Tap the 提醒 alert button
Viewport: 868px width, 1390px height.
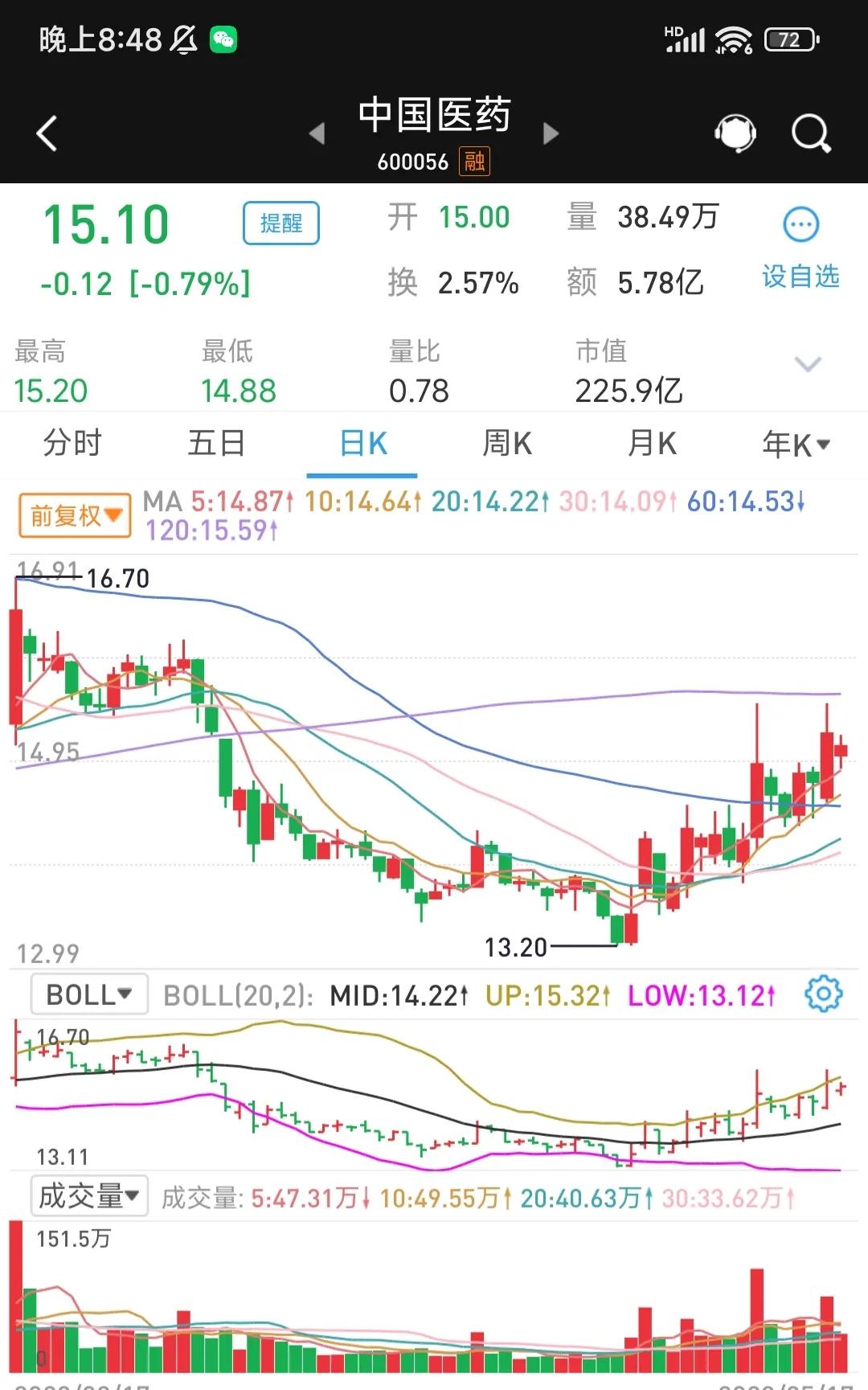(280, 223)
